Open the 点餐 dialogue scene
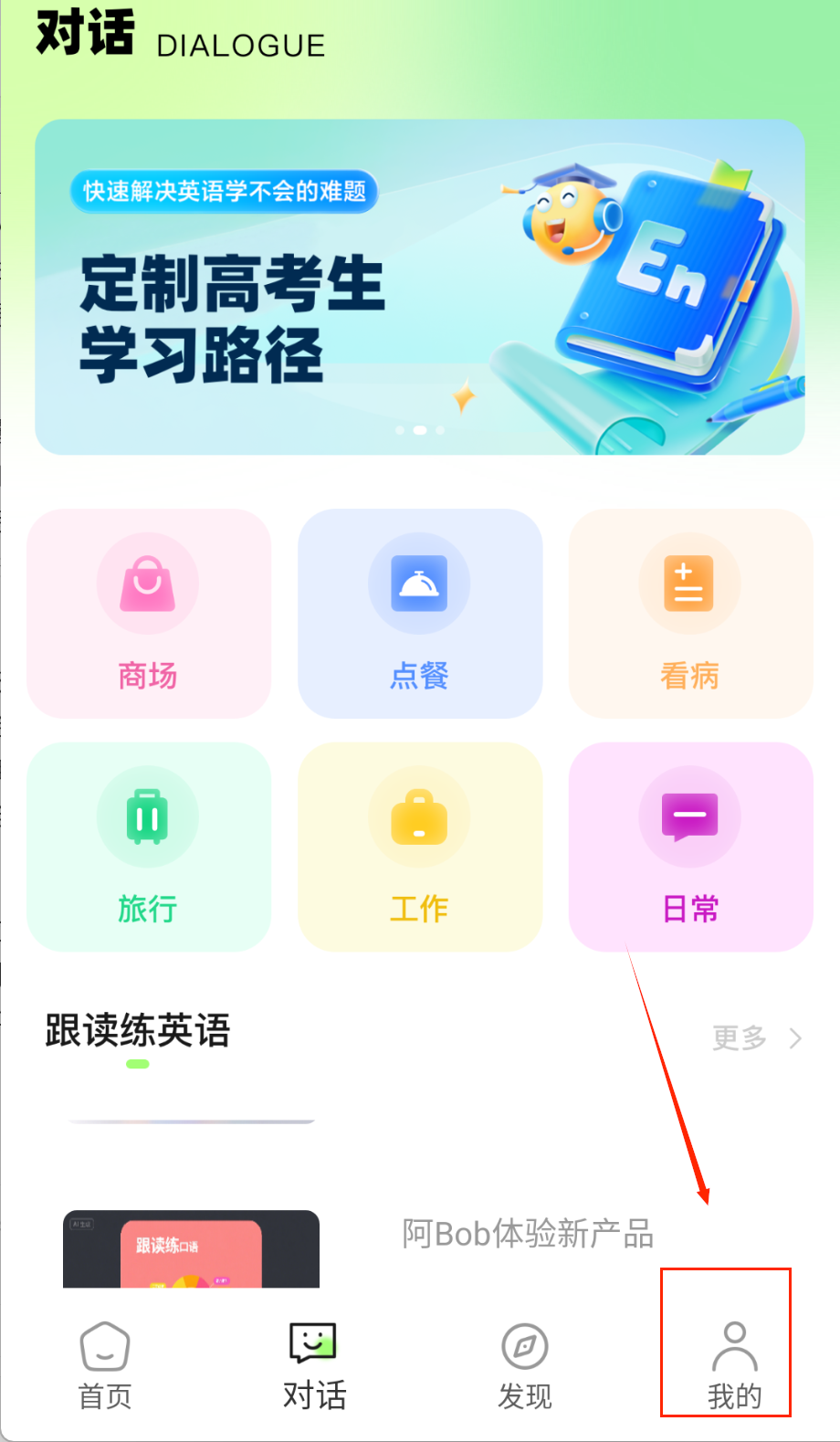 click(419, 613)
